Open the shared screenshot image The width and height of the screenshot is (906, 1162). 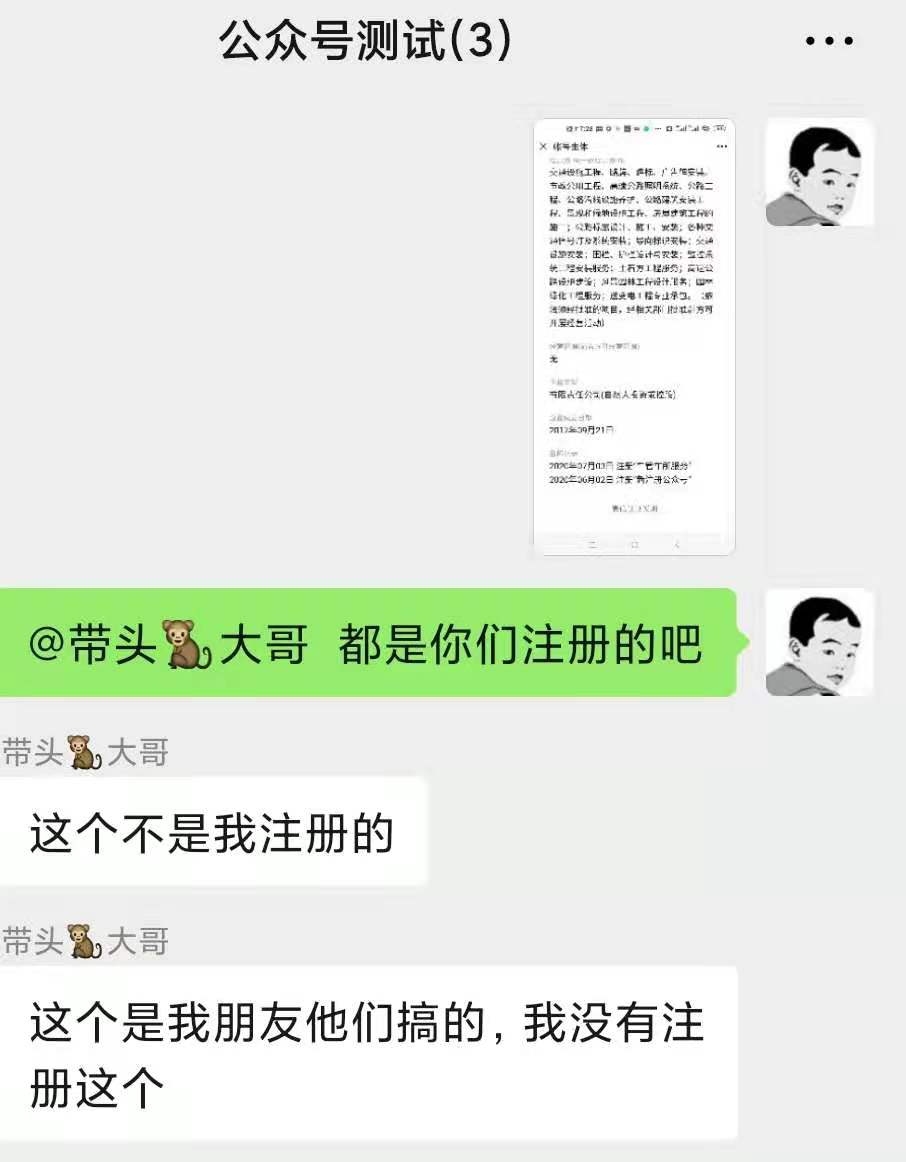[634, 336]
